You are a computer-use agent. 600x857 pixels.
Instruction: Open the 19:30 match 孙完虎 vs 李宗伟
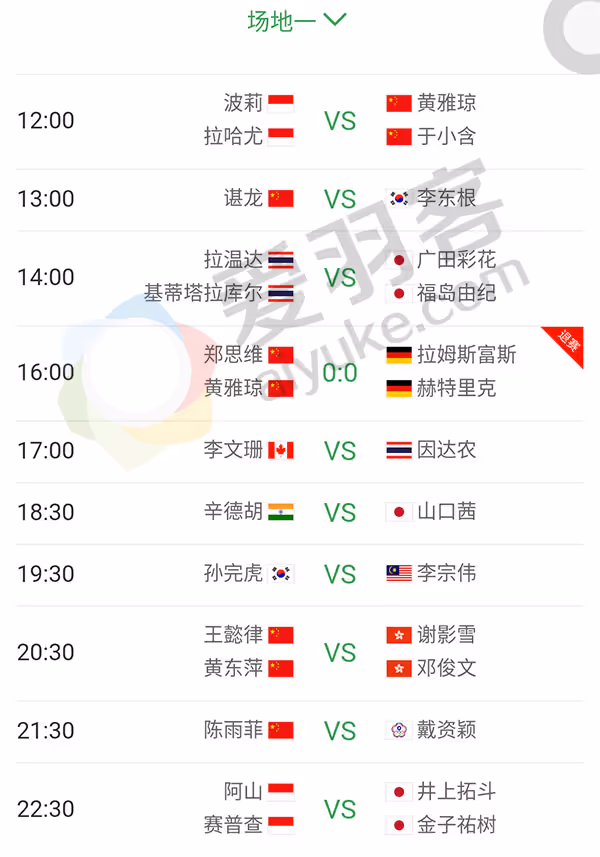(340, 574)
